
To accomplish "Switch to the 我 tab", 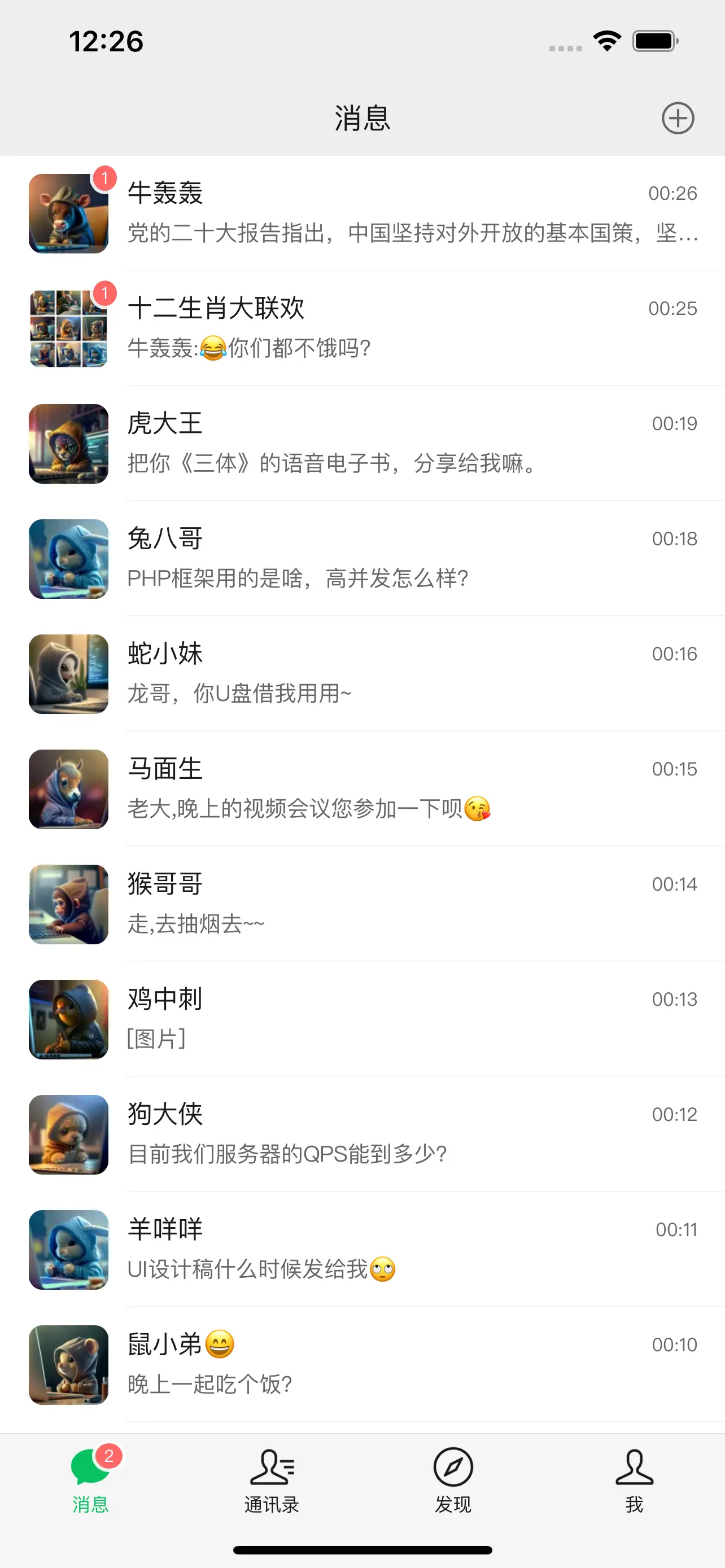I will click(634, 1481).
